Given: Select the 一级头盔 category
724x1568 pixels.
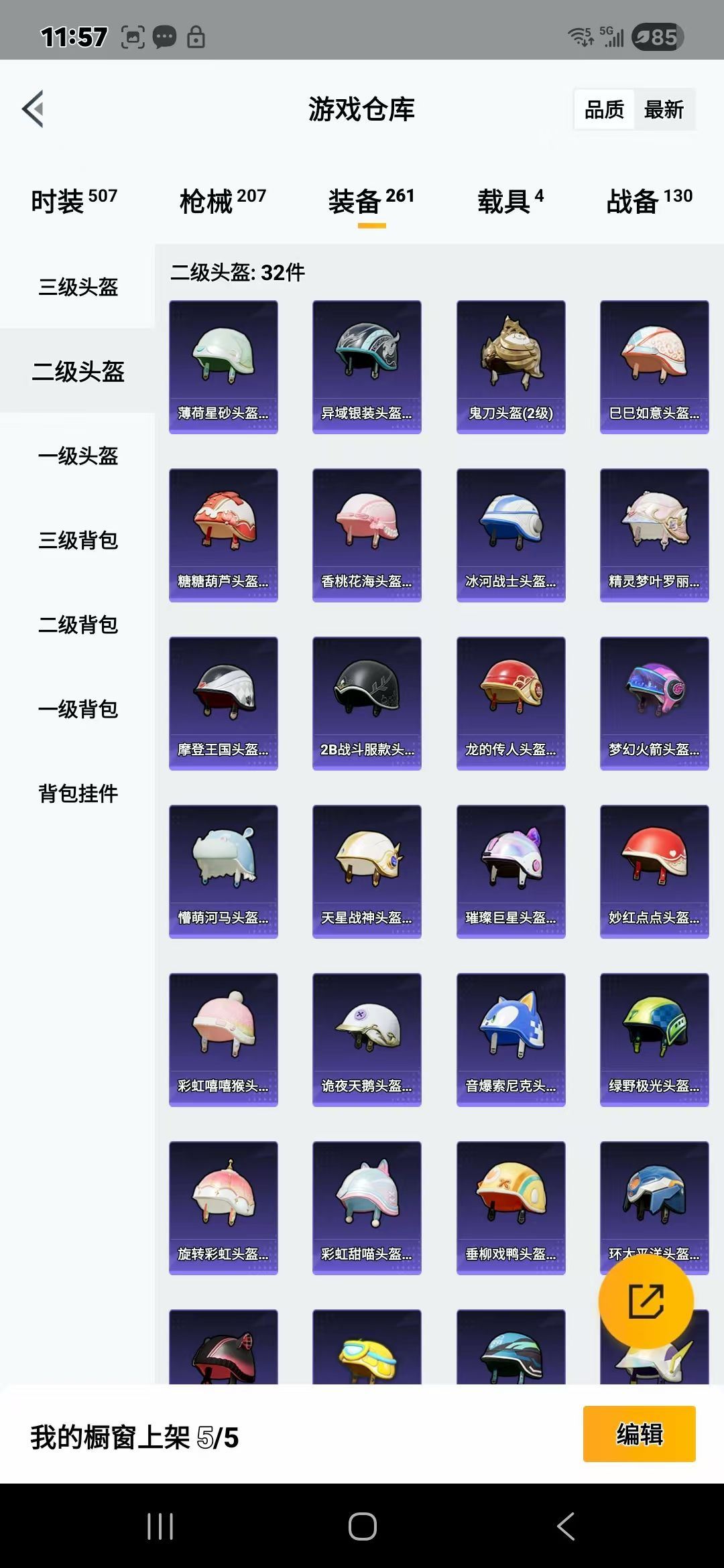Looking at the screenshot, I should coord(78,456).
